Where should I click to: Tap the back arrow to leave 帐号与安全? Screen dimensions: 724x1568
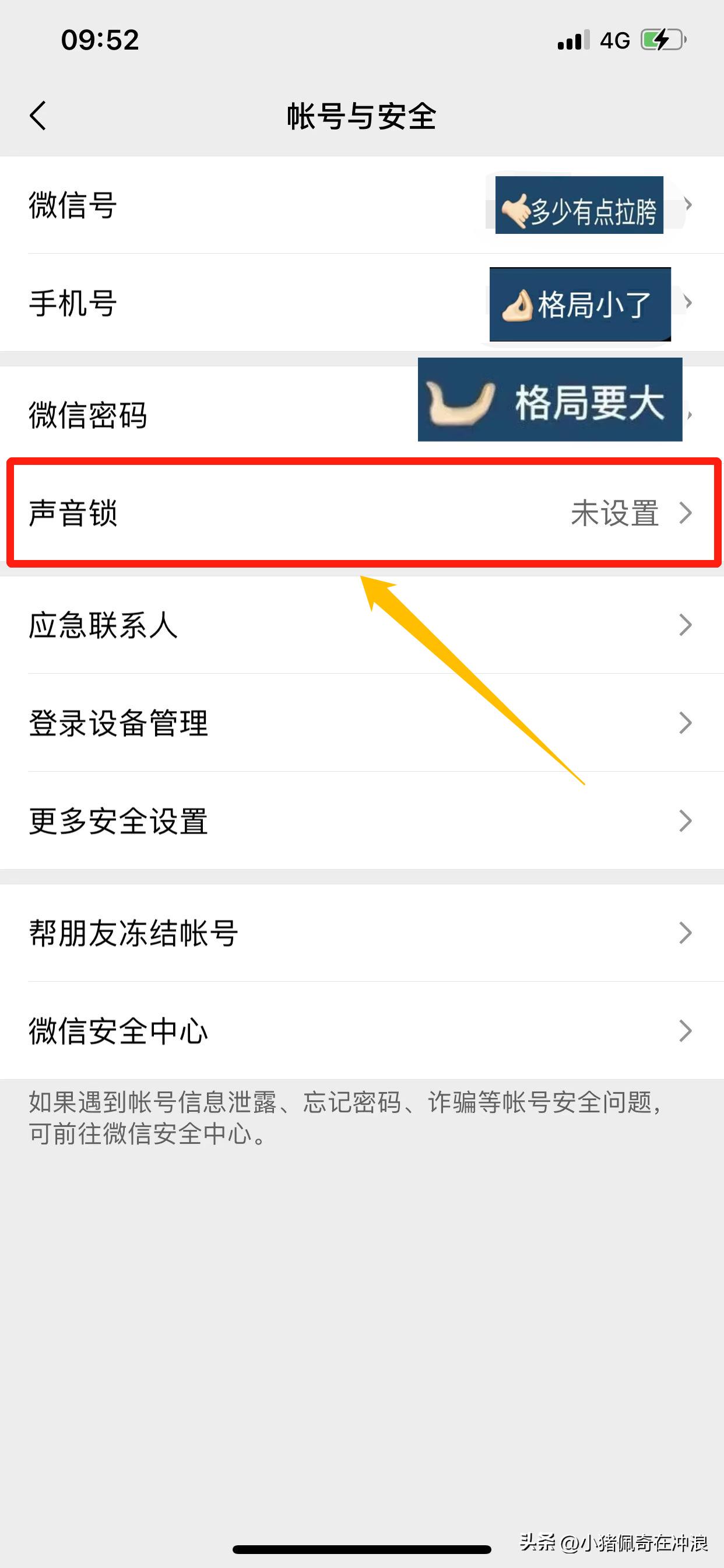point(38,116)
